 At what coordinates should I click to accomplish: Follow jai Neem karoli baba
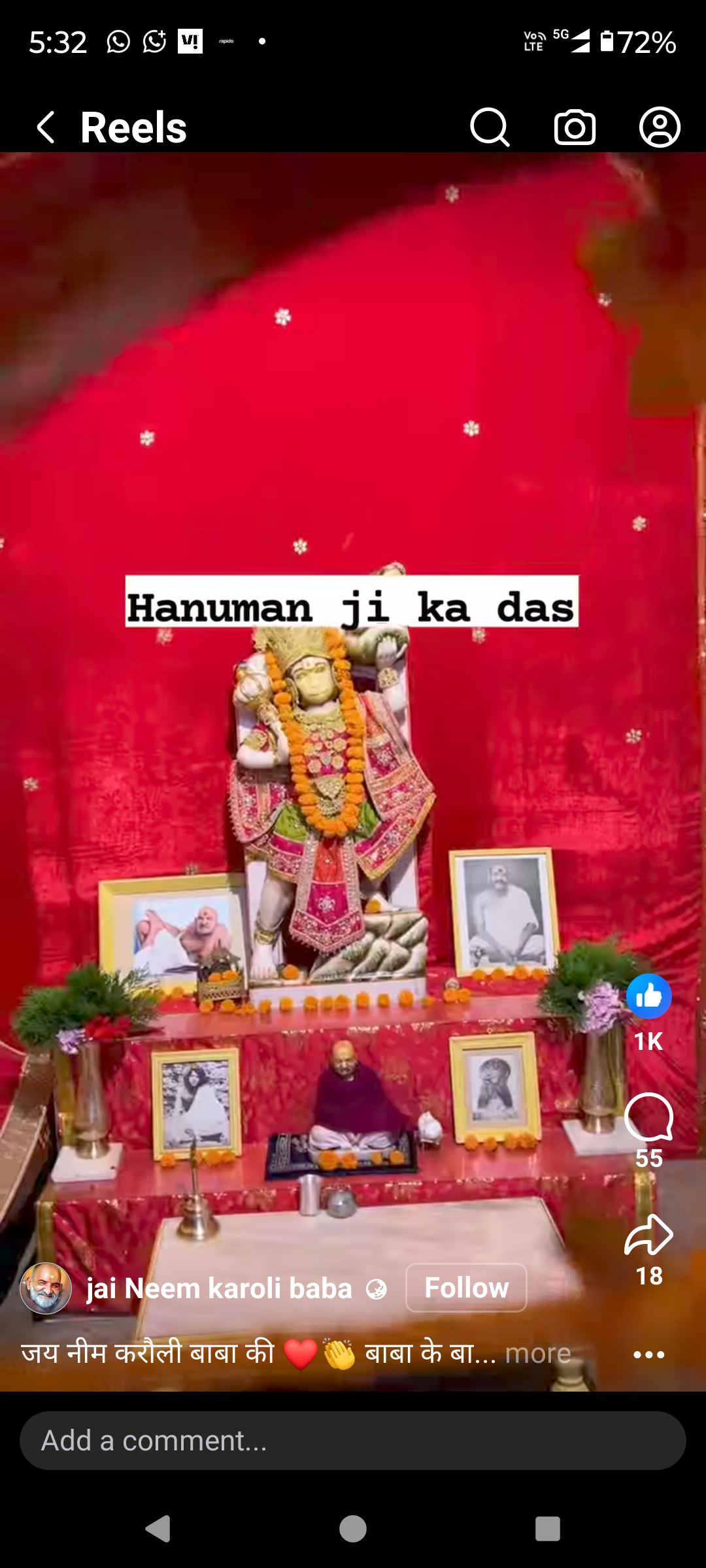coord(466,1288)
